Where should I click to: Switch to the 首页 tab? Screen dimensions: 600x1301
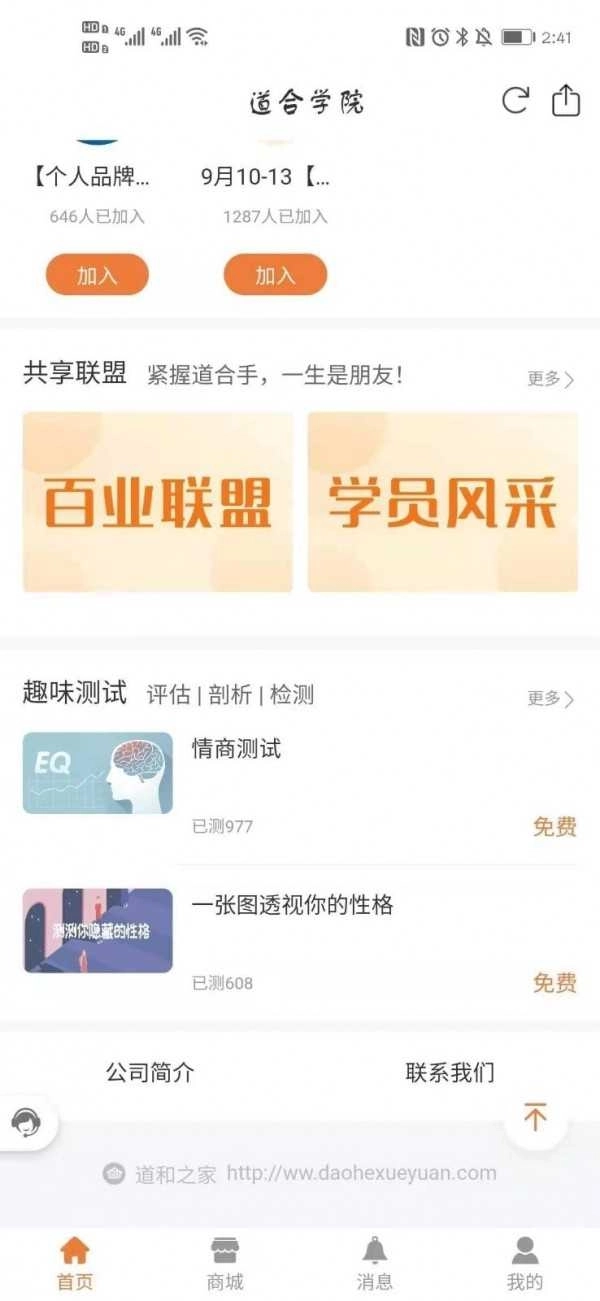tap(75, 1262)
